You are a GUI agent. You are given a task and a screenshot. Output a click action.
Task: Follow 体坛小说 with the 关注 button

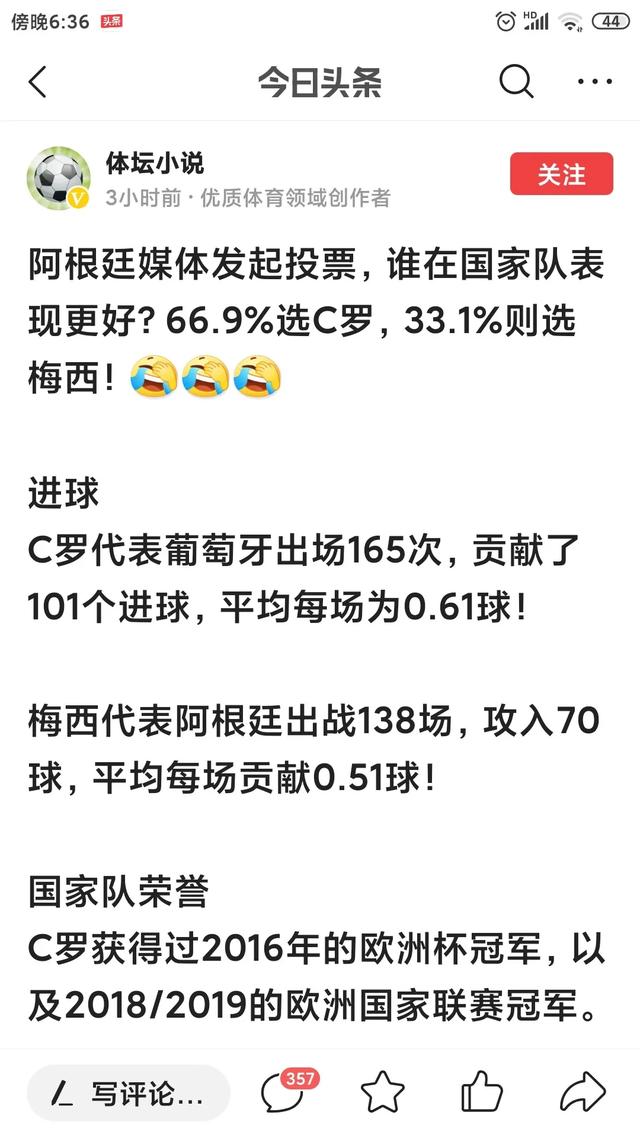(x=561, y=174)
